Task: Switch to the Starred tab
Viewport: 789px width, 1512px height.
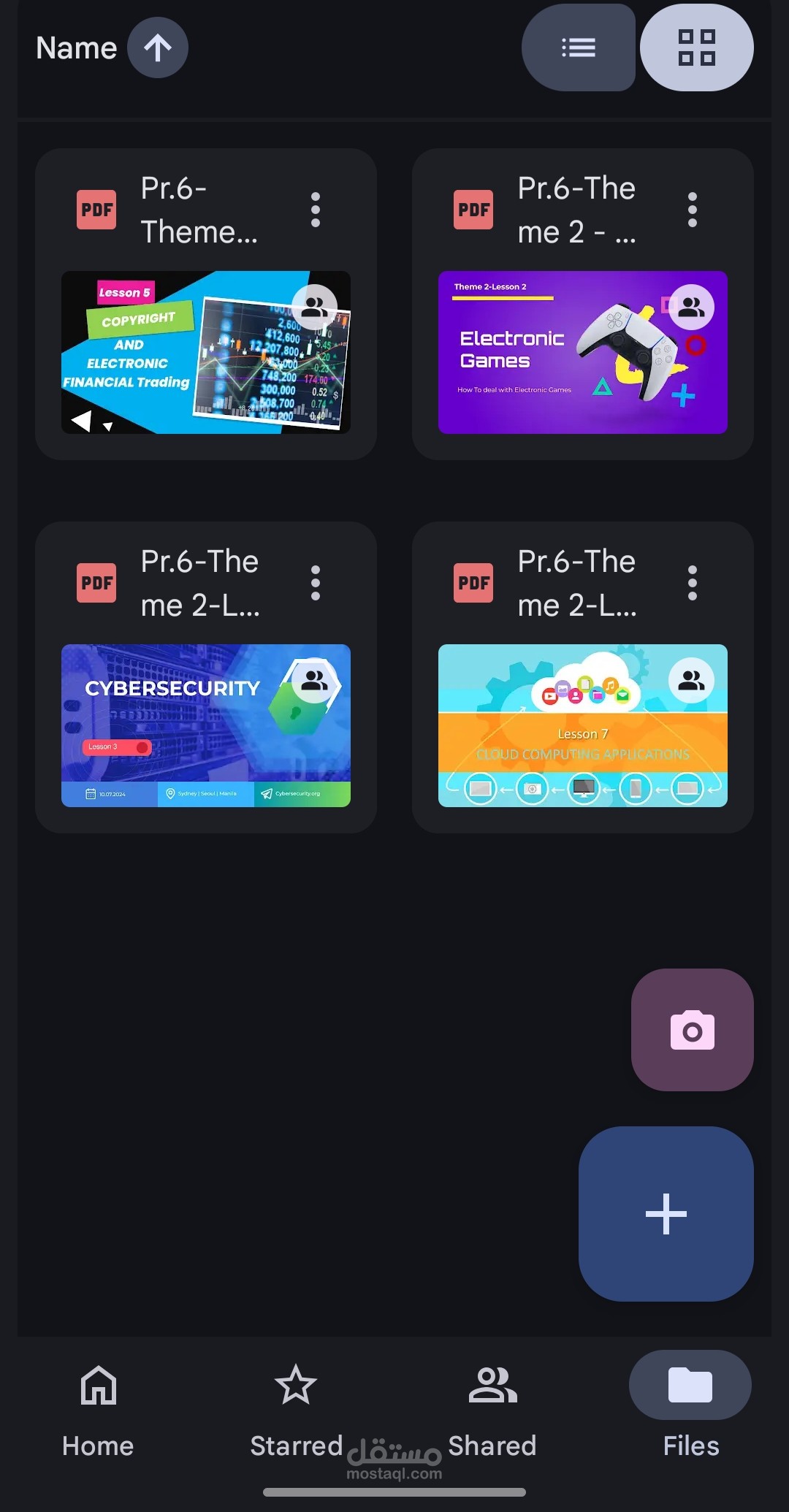Action: (x=296, y=1410)
